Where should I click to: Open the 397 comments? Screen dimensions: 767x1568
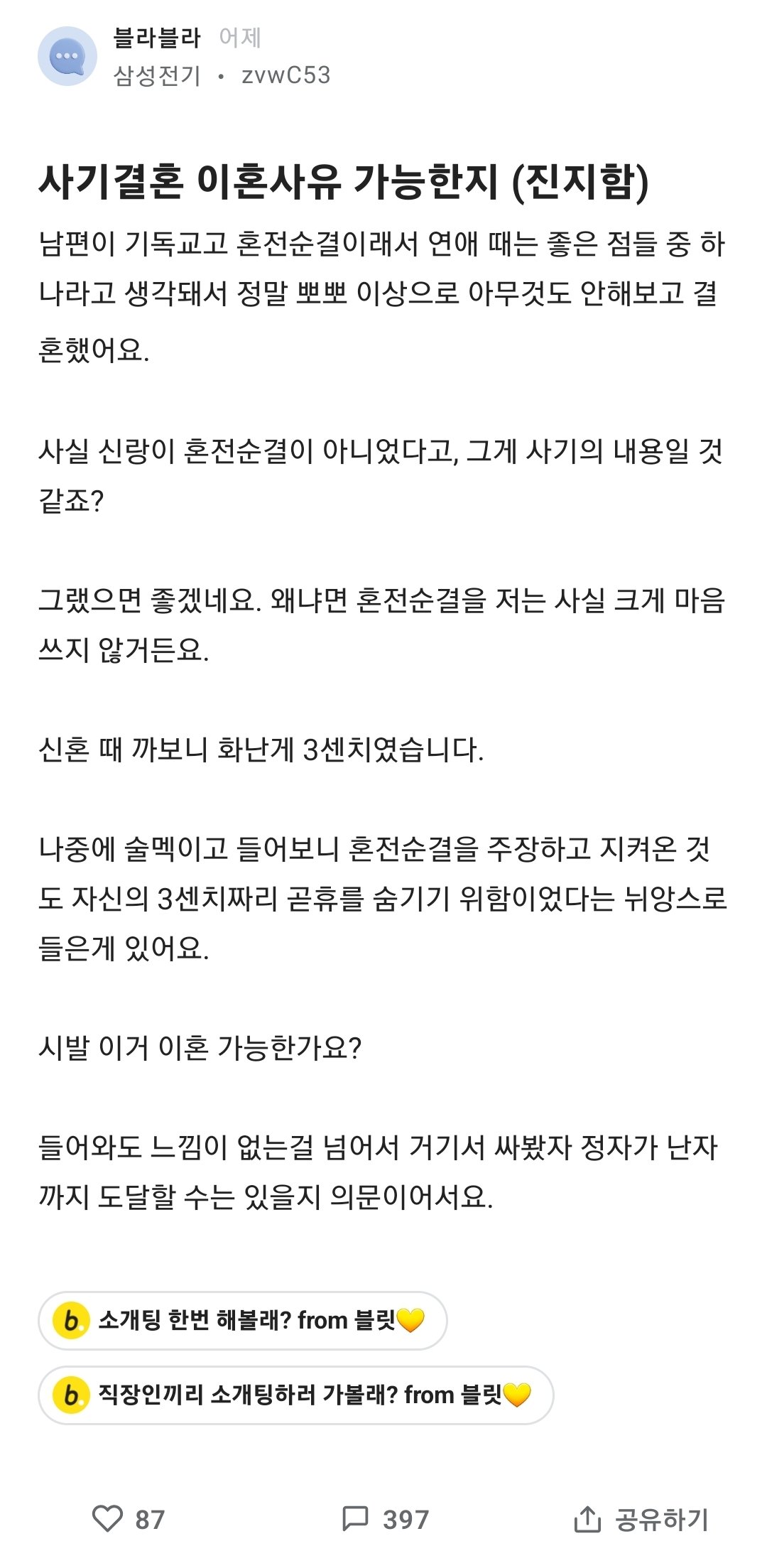pos(384,1519)
